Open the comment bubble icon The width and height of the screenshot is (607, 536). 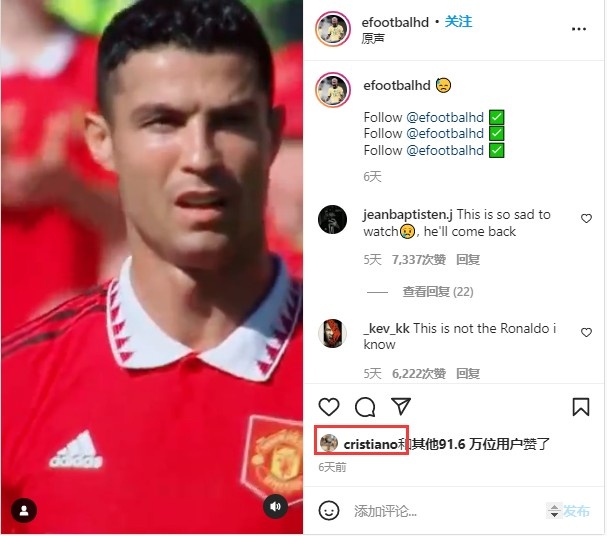pyautogui.click(x=365, y=407)
